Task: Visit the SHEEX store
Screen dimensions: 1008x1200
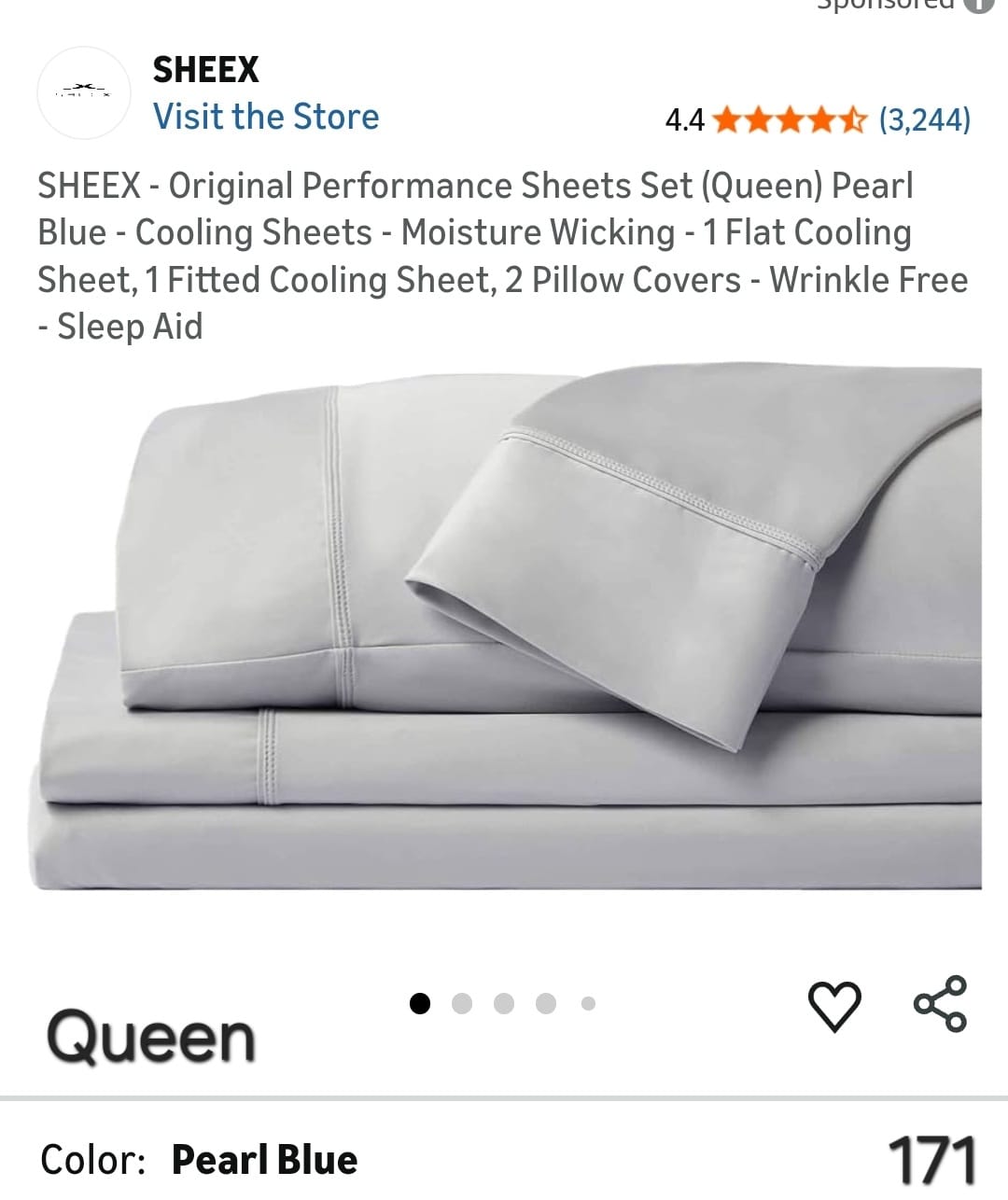Action: point(266,118)
